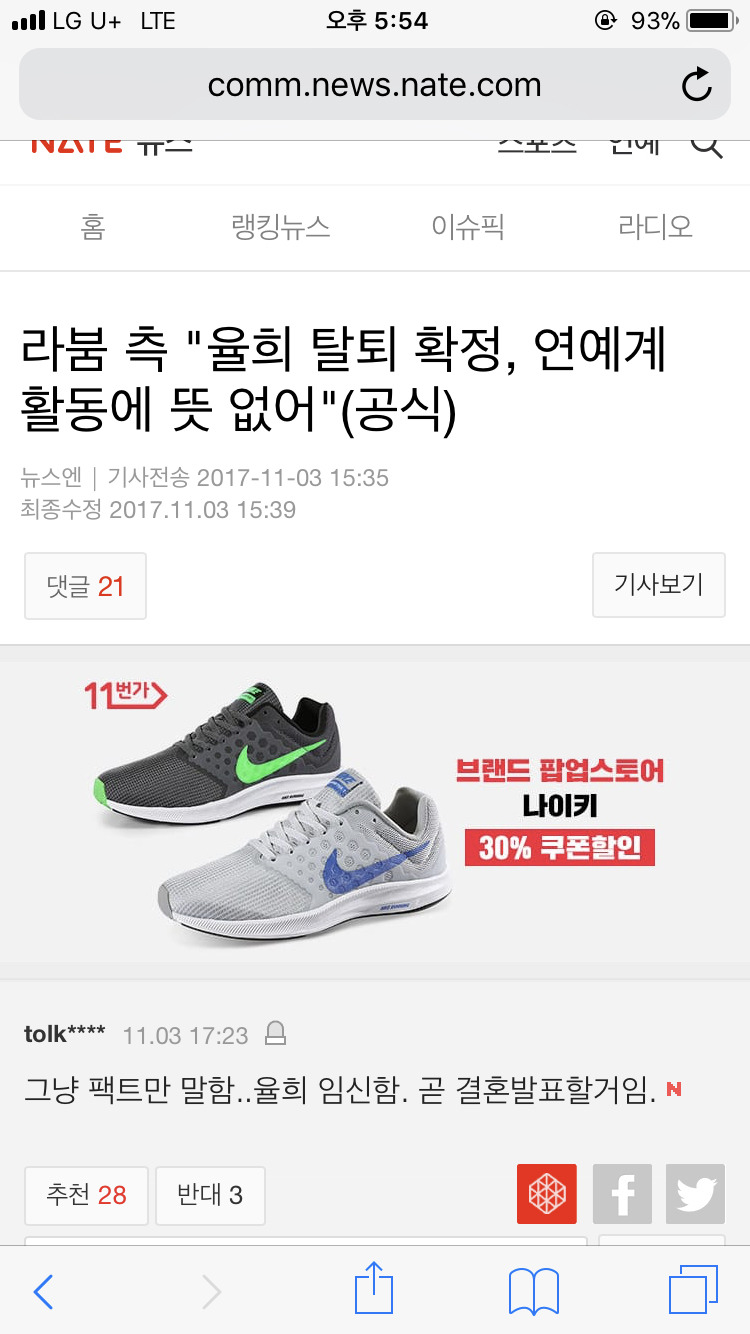The image size is (750, 1334).
Task: Share the comment to Facebook
Action: point(622,1194)
